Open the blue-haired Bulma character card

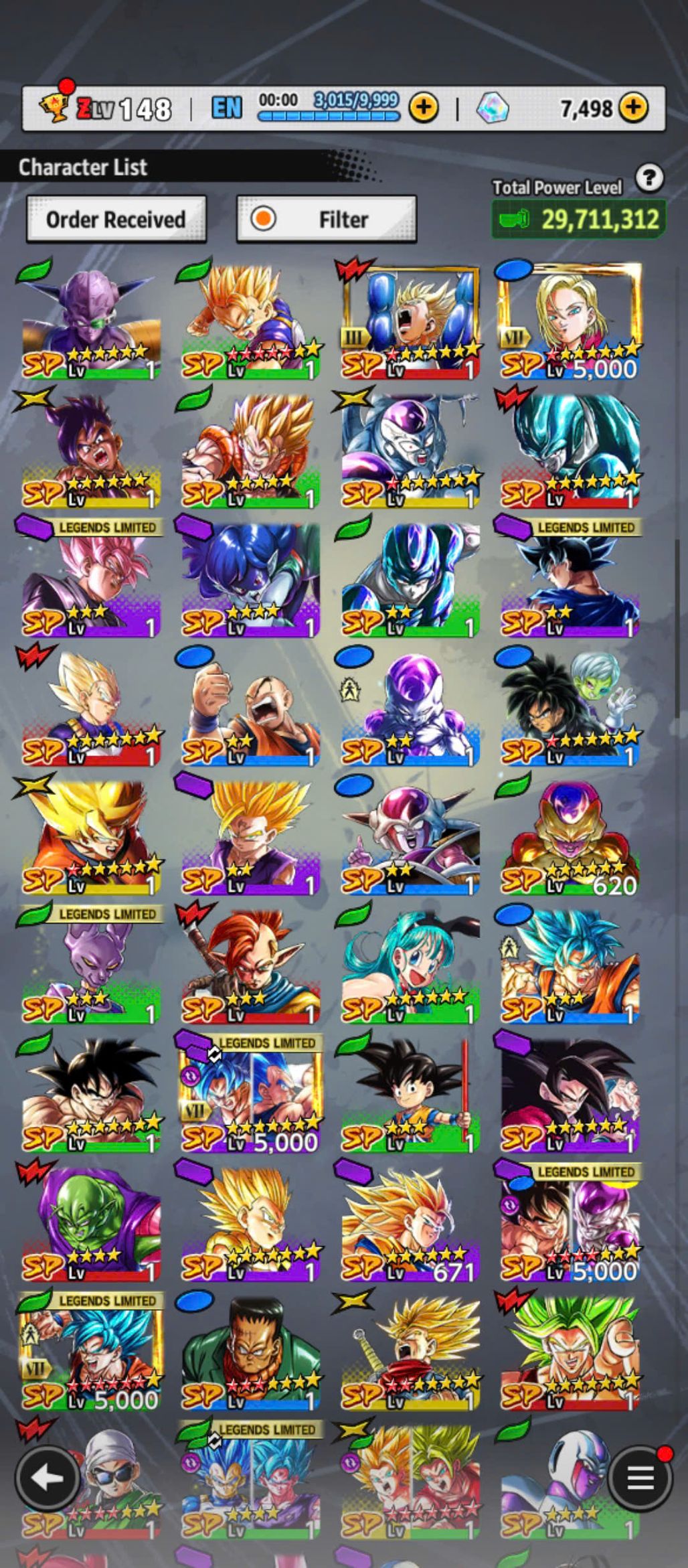(x=410, y=966)
